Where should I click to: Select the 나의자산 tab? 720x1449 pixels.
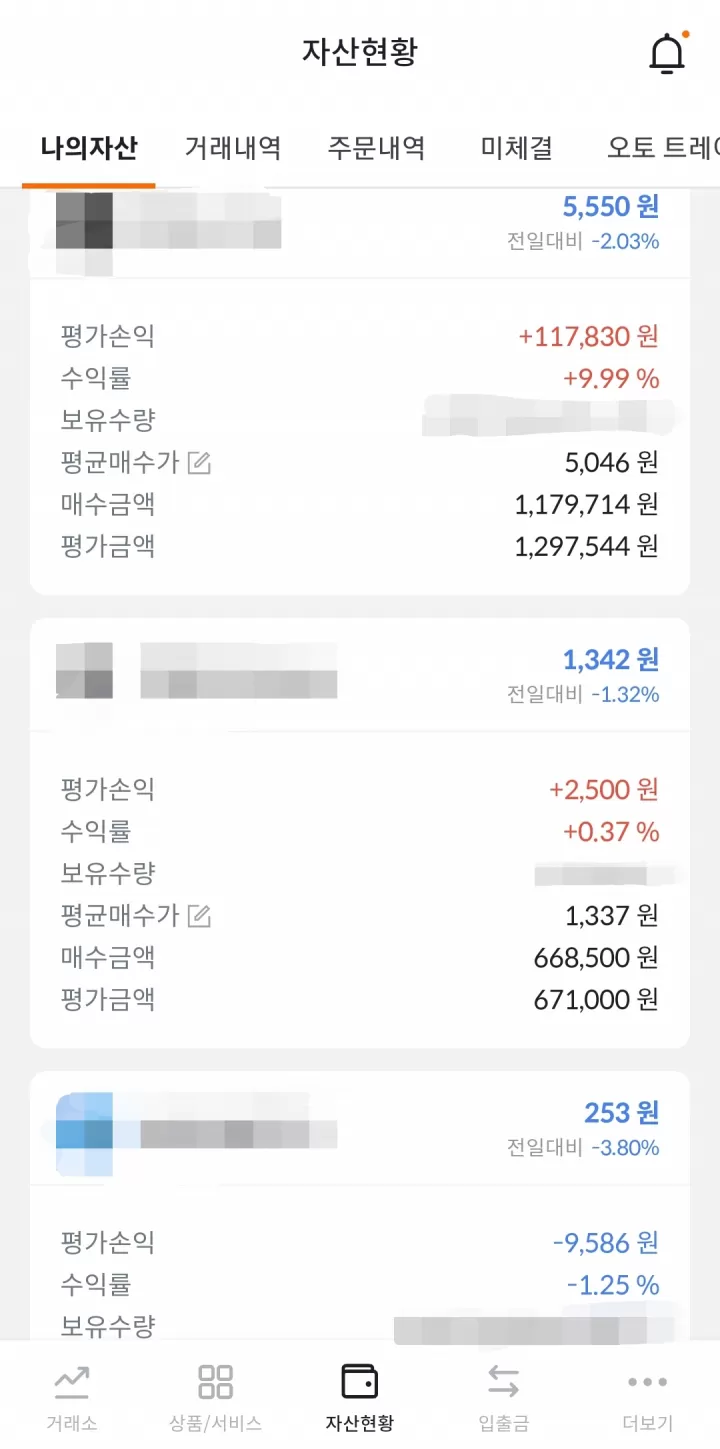(87, 147)
